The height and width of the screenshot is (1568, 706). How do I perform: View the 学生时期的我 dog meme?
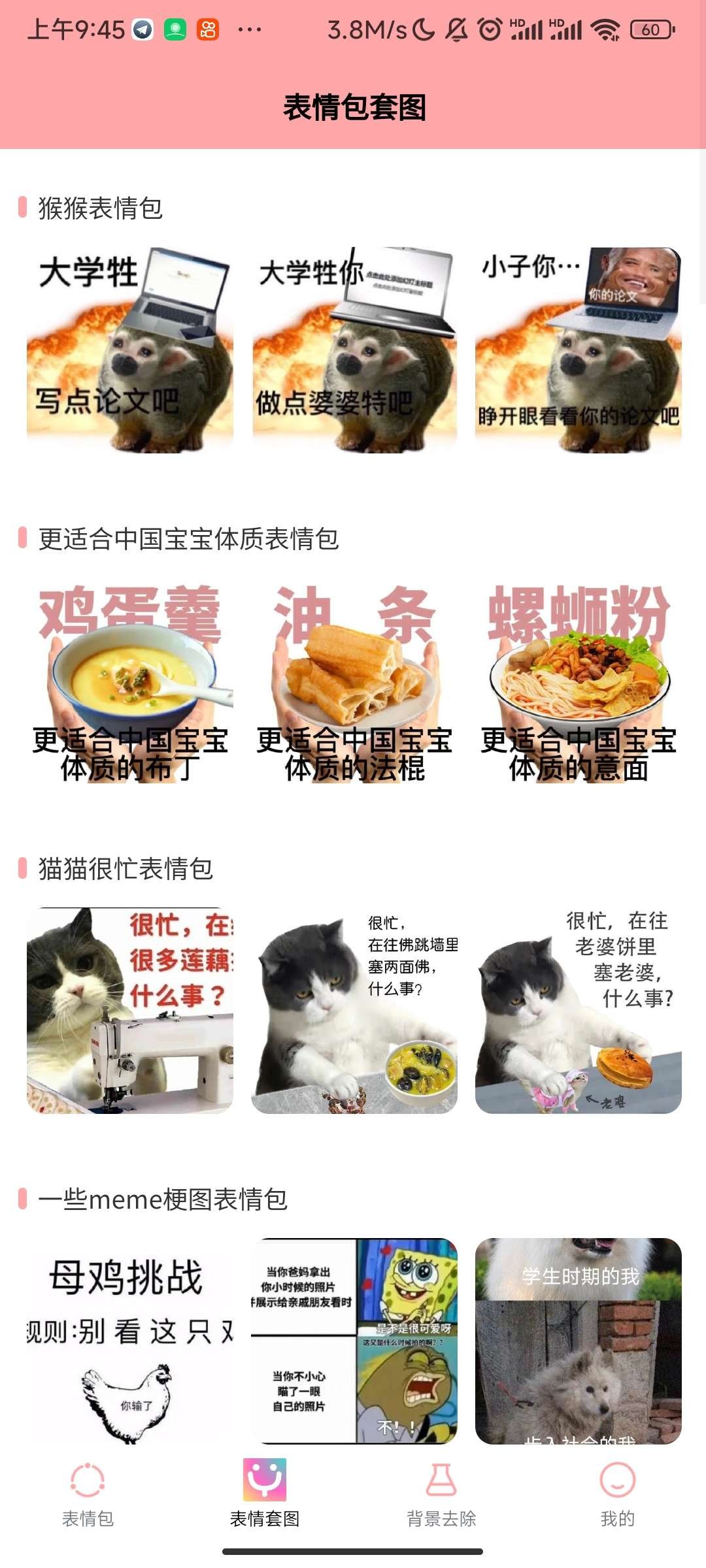click(x=578, y=1339)
